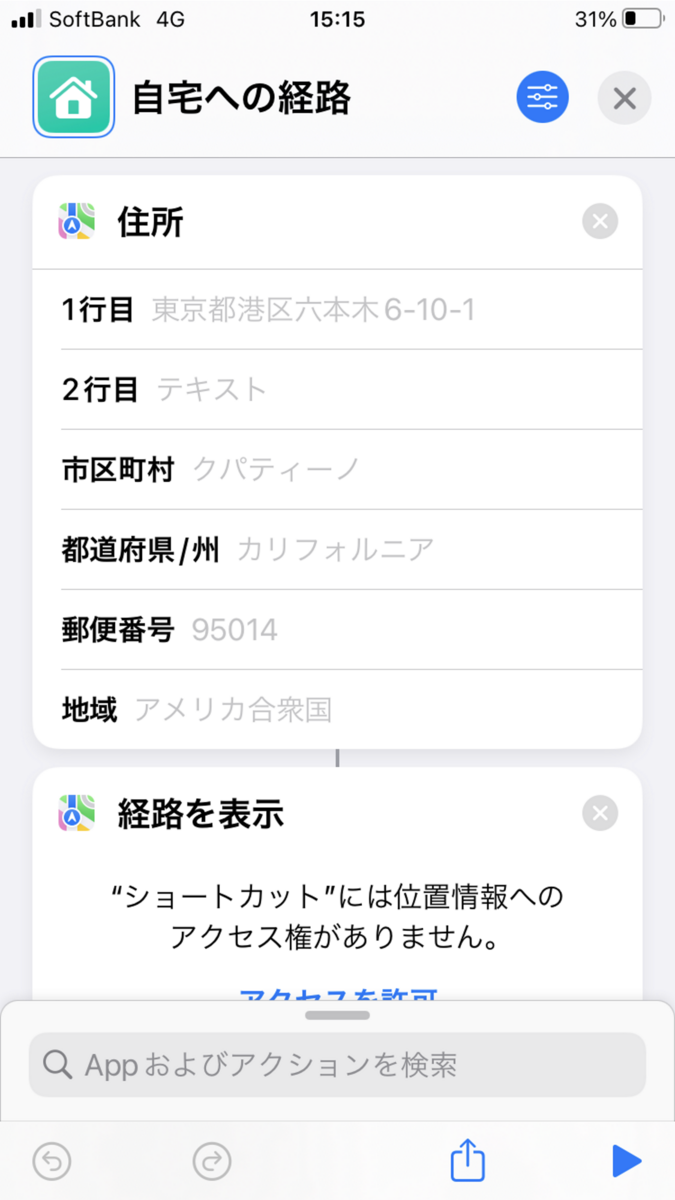Image resolution: width=675 pixels, height=1200 pixels.
Task: Tap the アクセスを許可 link
Action: [x=338, y=993]
